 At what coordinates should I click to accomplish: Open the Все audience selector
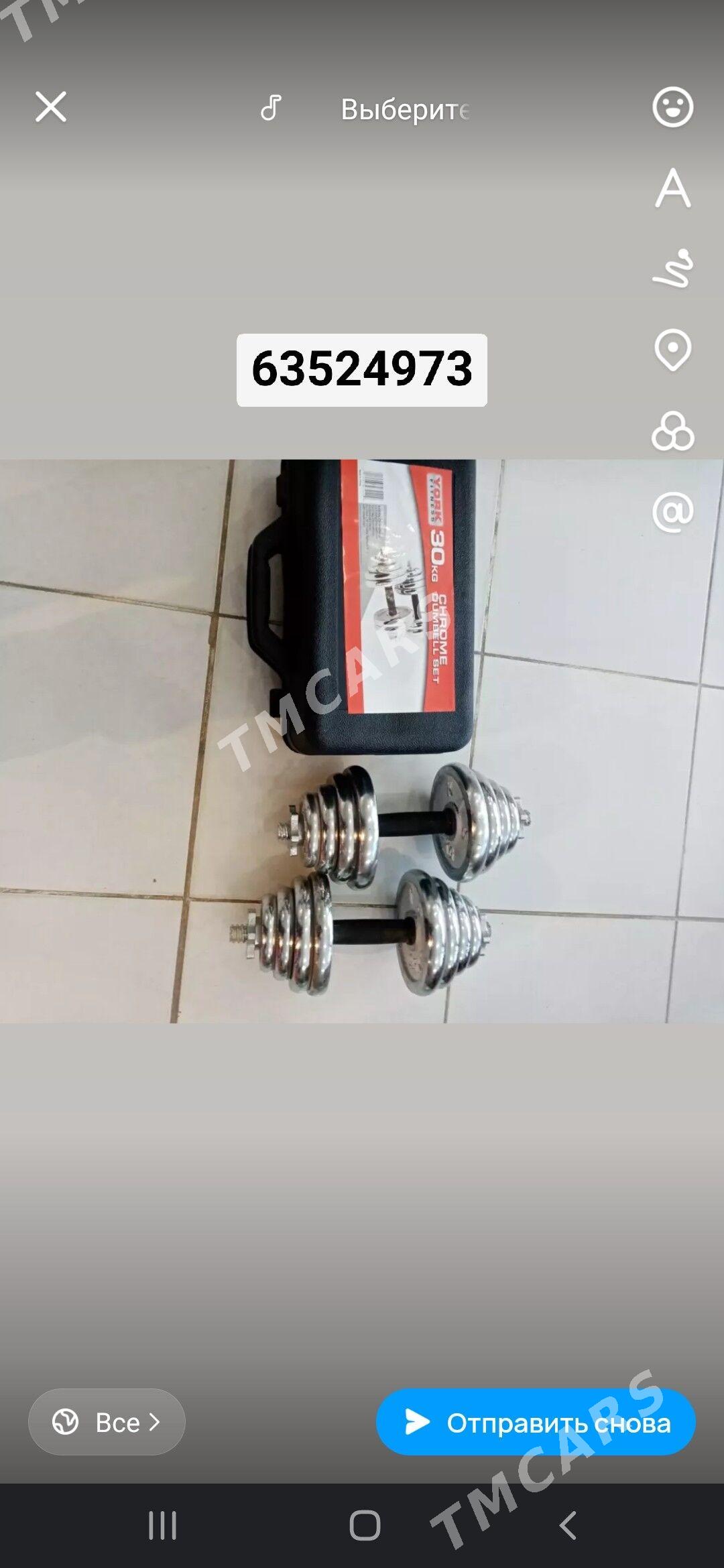pos(107,1422)
